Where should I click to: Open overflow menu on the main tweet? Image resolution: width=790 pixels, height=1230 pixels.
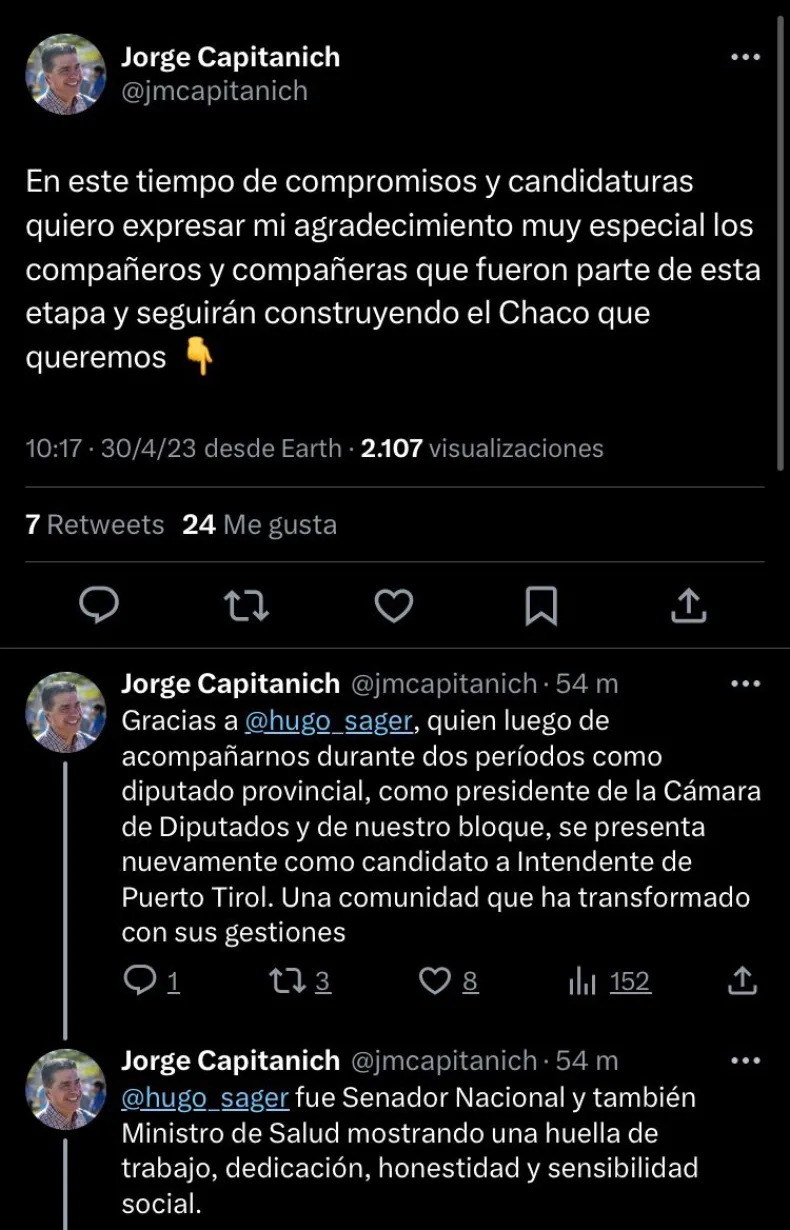745,58
